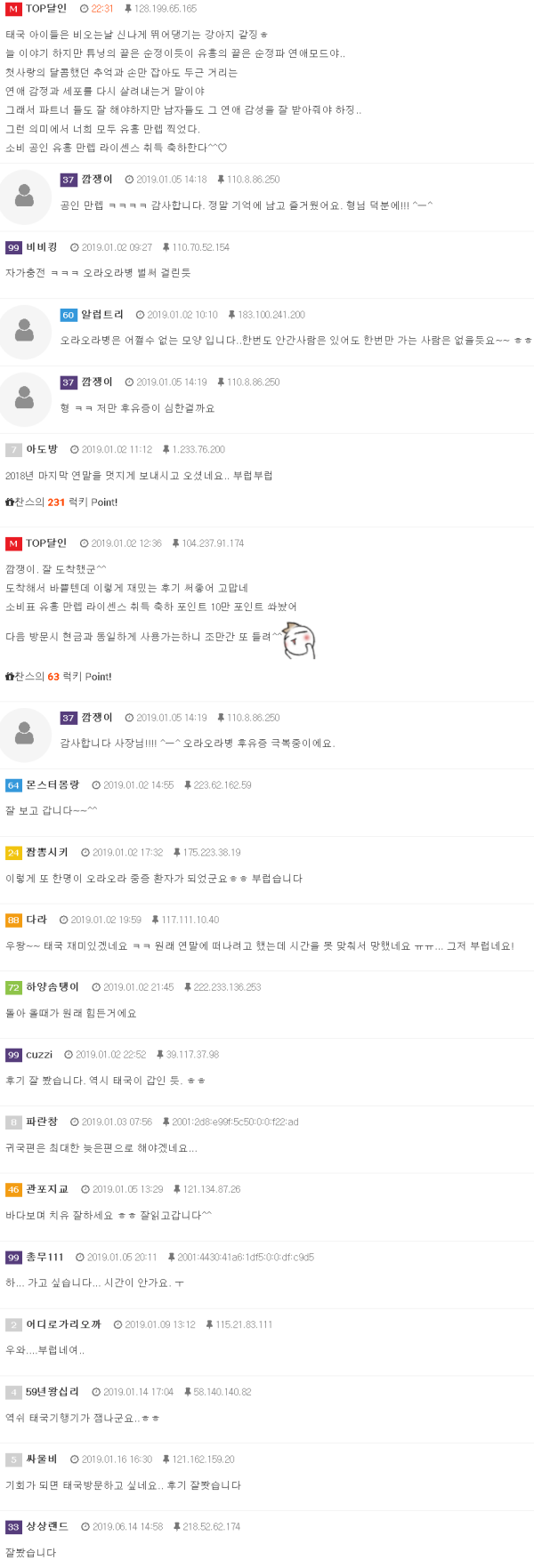Tap the nickname 다라
This screenshot has height=1568, width=534.
pos(36,920)
